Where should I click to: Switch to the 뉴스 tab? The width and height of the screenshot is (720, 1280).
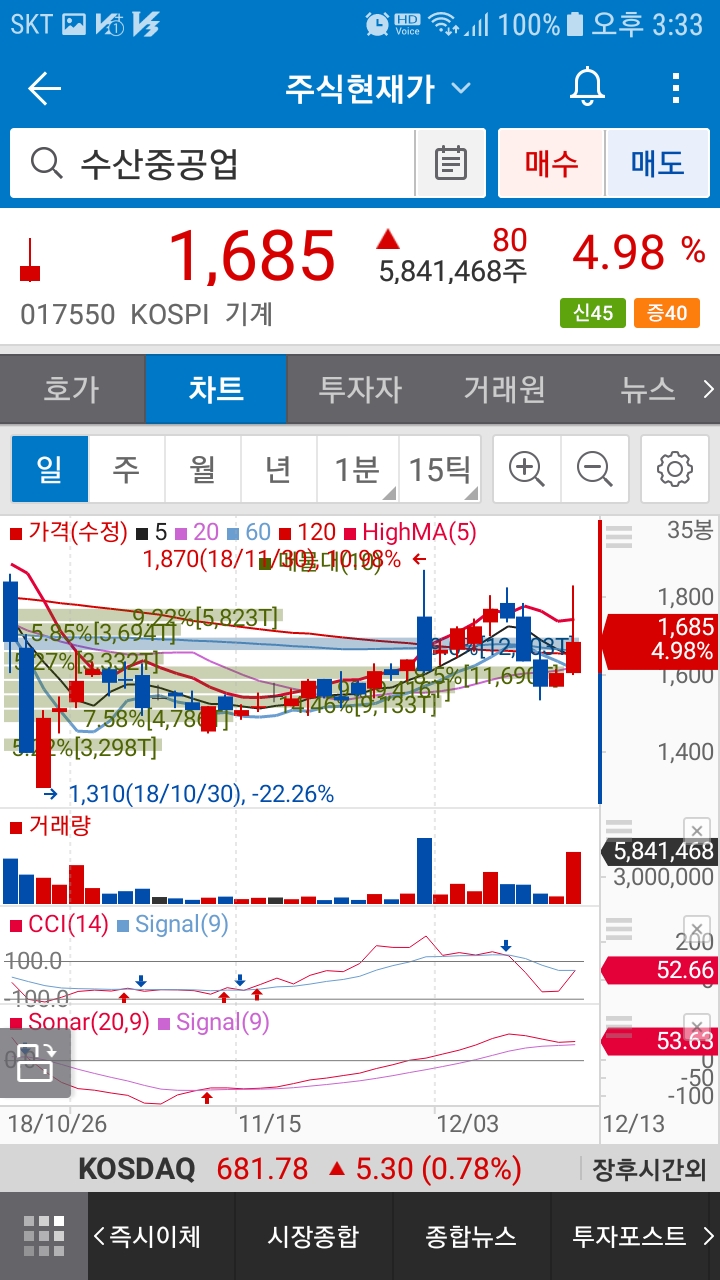coord(648,389)
